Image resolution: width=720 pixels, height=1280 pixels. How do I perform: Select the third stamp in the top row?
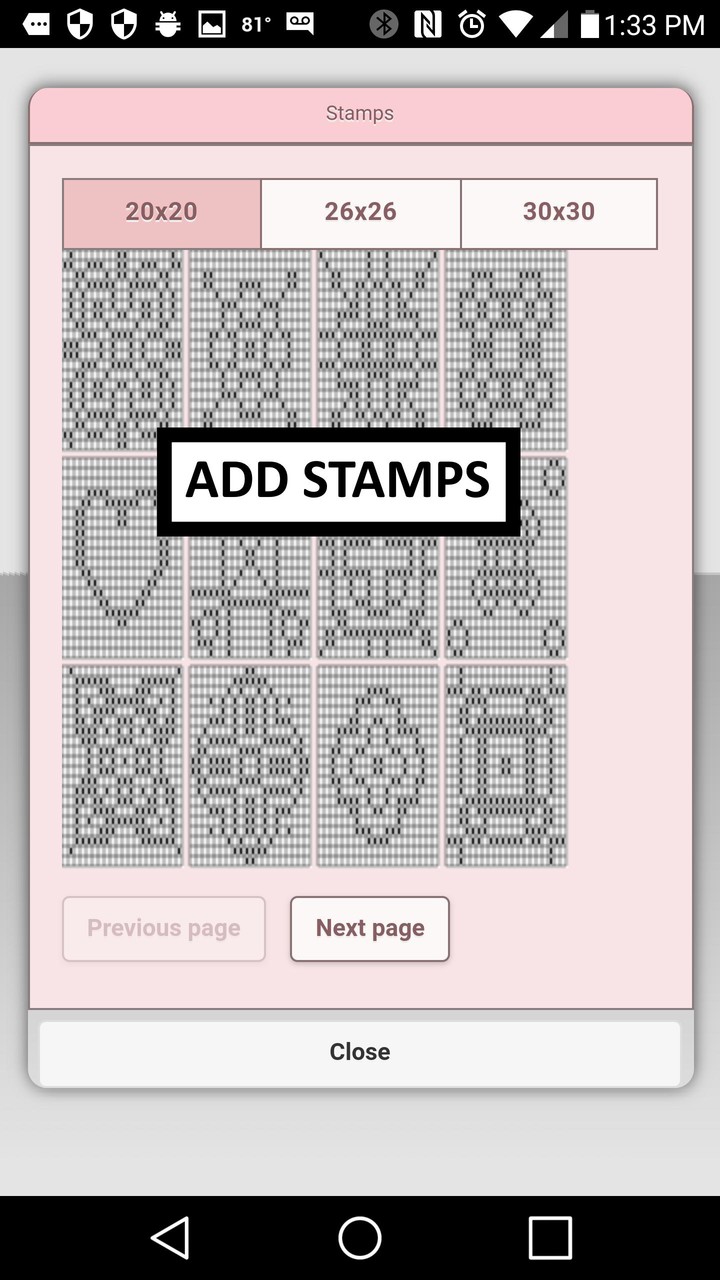377,350
